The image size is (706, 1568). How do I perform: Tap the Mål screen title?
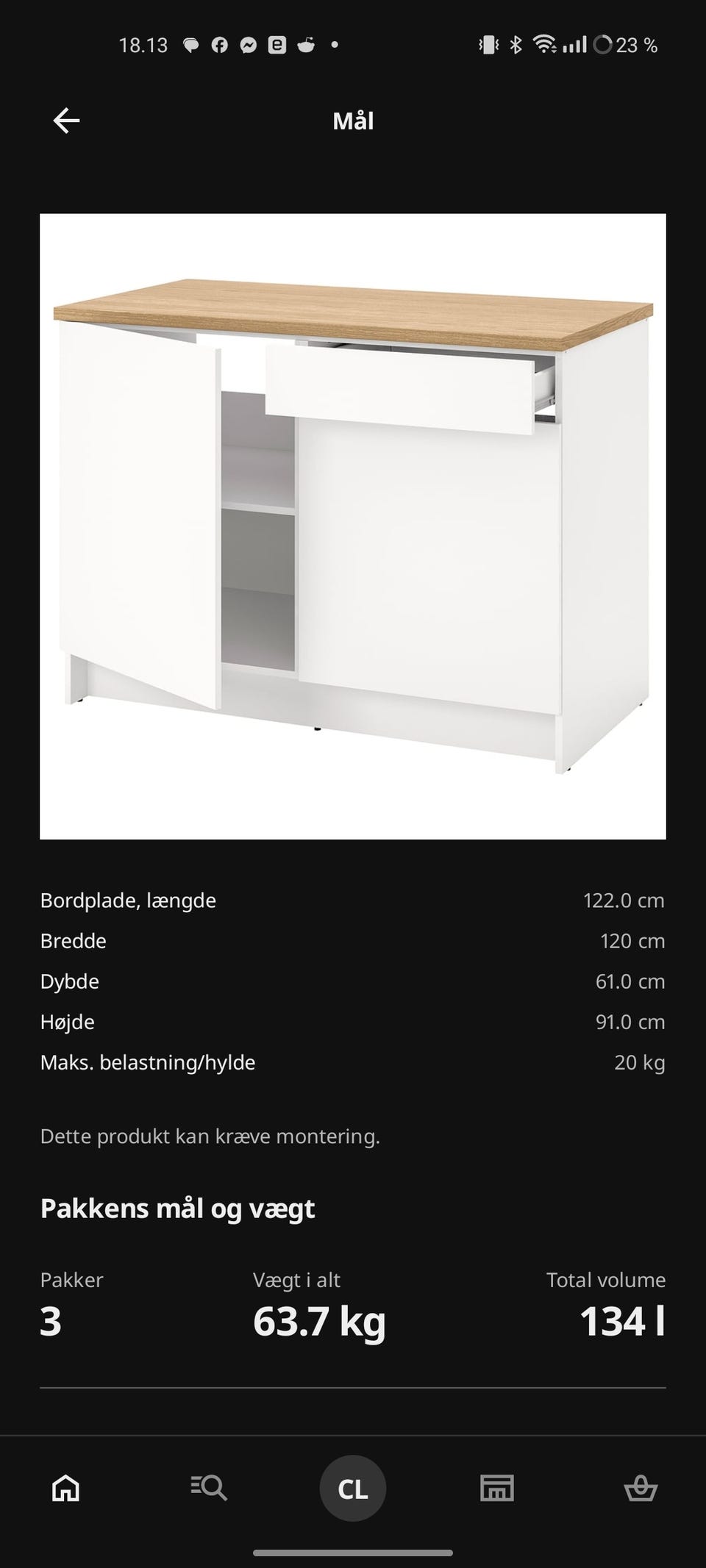(x=352, y=120)
